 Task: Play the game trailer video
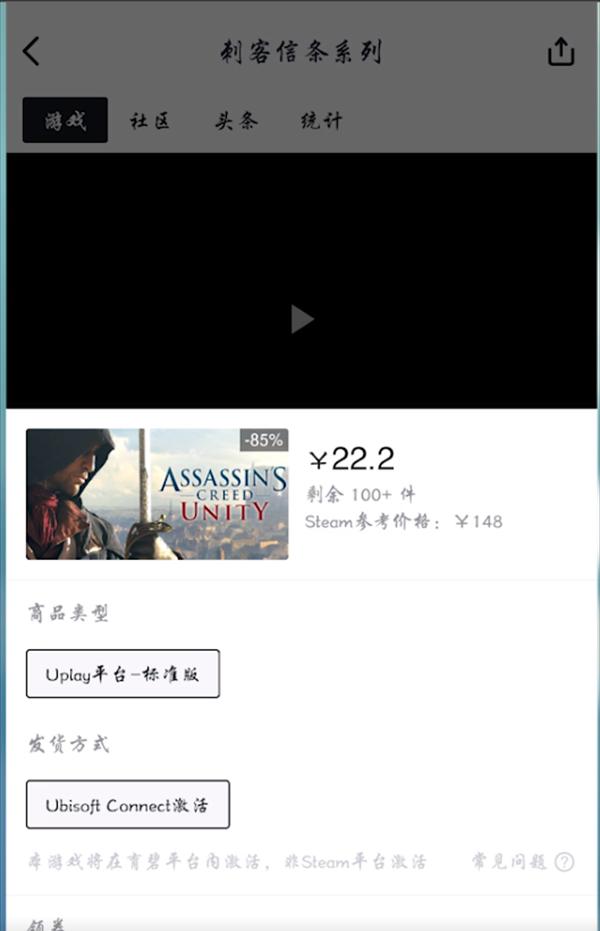[x=301, y=320]
